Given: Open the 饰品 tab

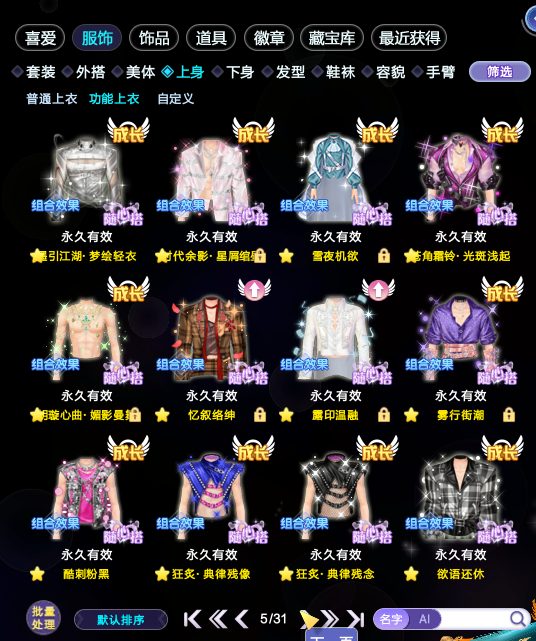Looking at the screenshot, I should pyautogui.click(x=154, y=38).
